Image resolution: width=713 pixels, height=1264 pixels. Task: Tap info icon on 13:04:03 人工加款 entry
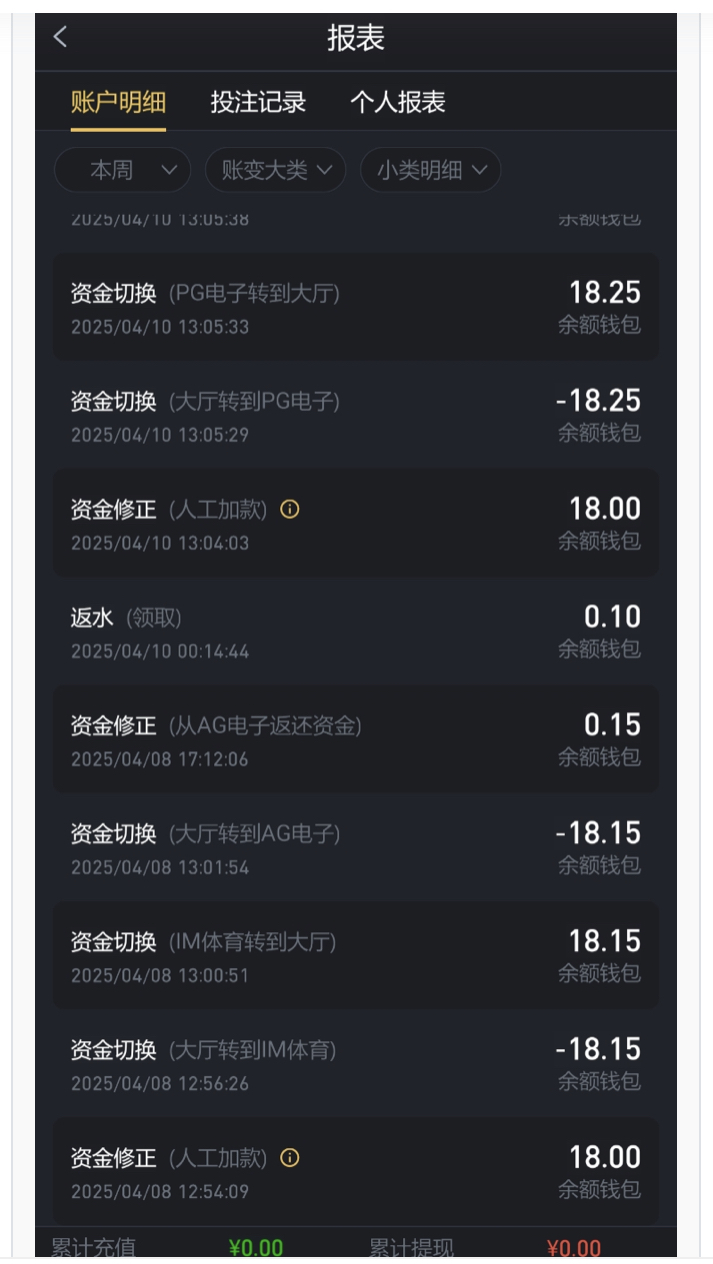(290, 509)
